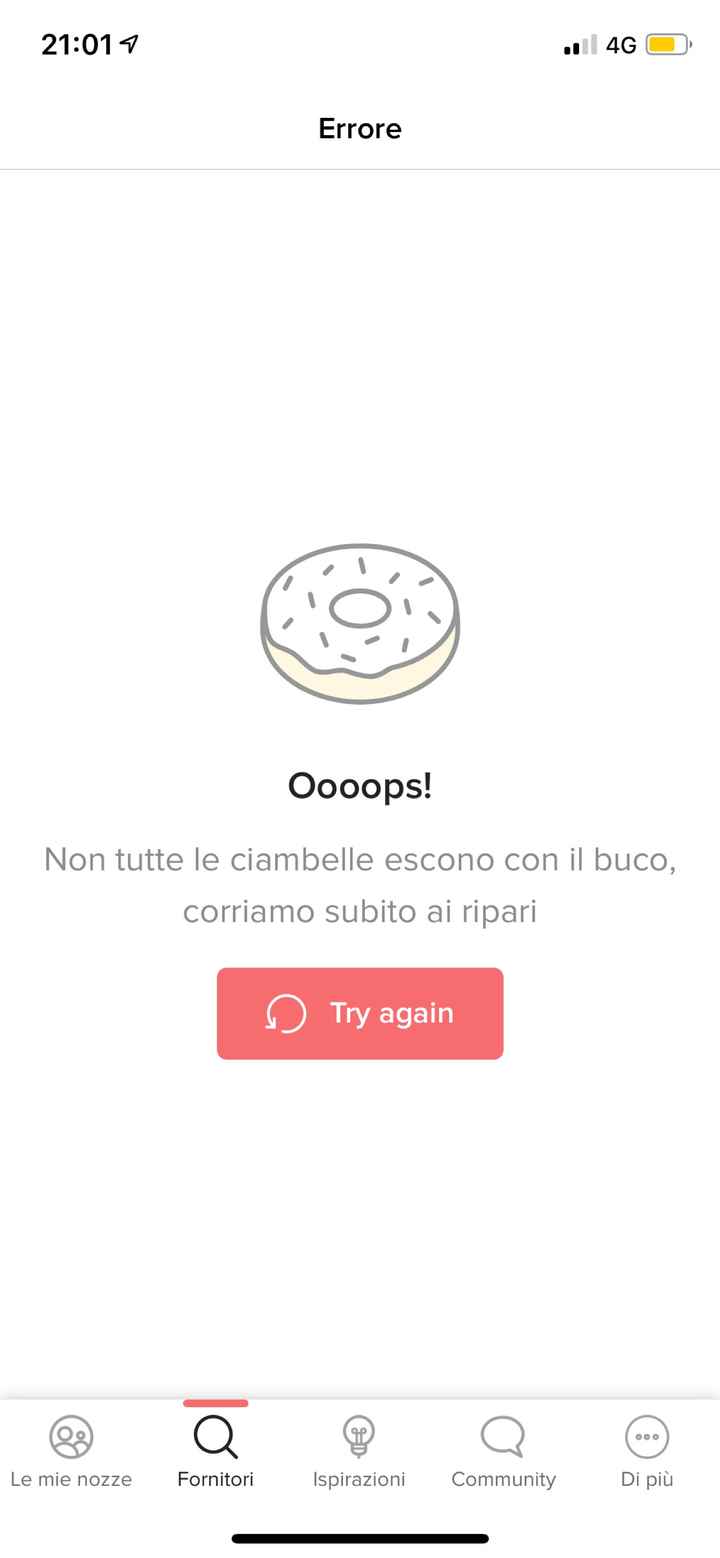The width and height of the screenshot is (720, 1558).
Task: Tap the active tab indicator above Fornitori
Action: point(215,1404)
